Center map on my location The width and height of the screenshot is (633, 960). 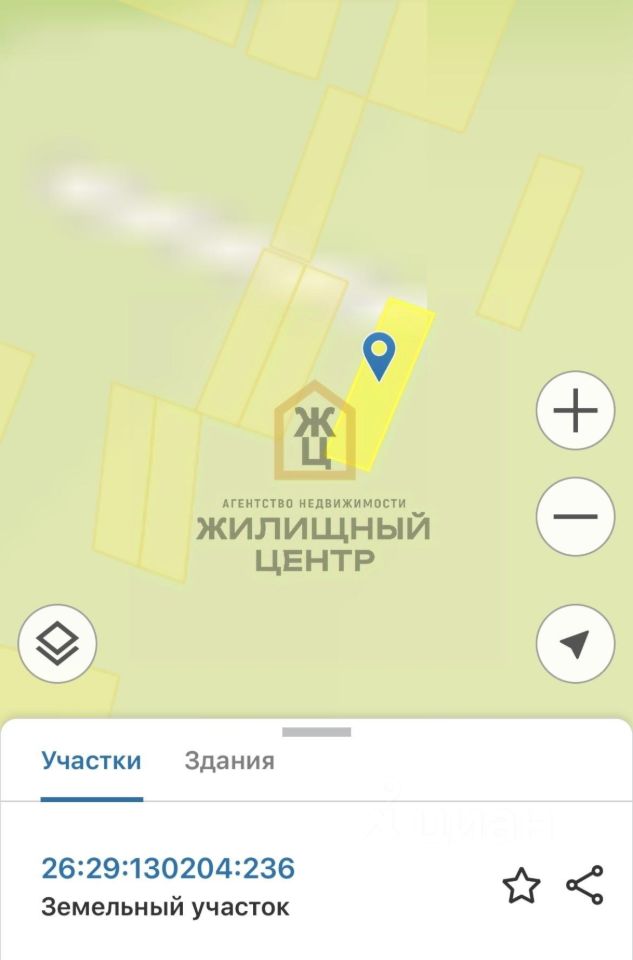575,644
